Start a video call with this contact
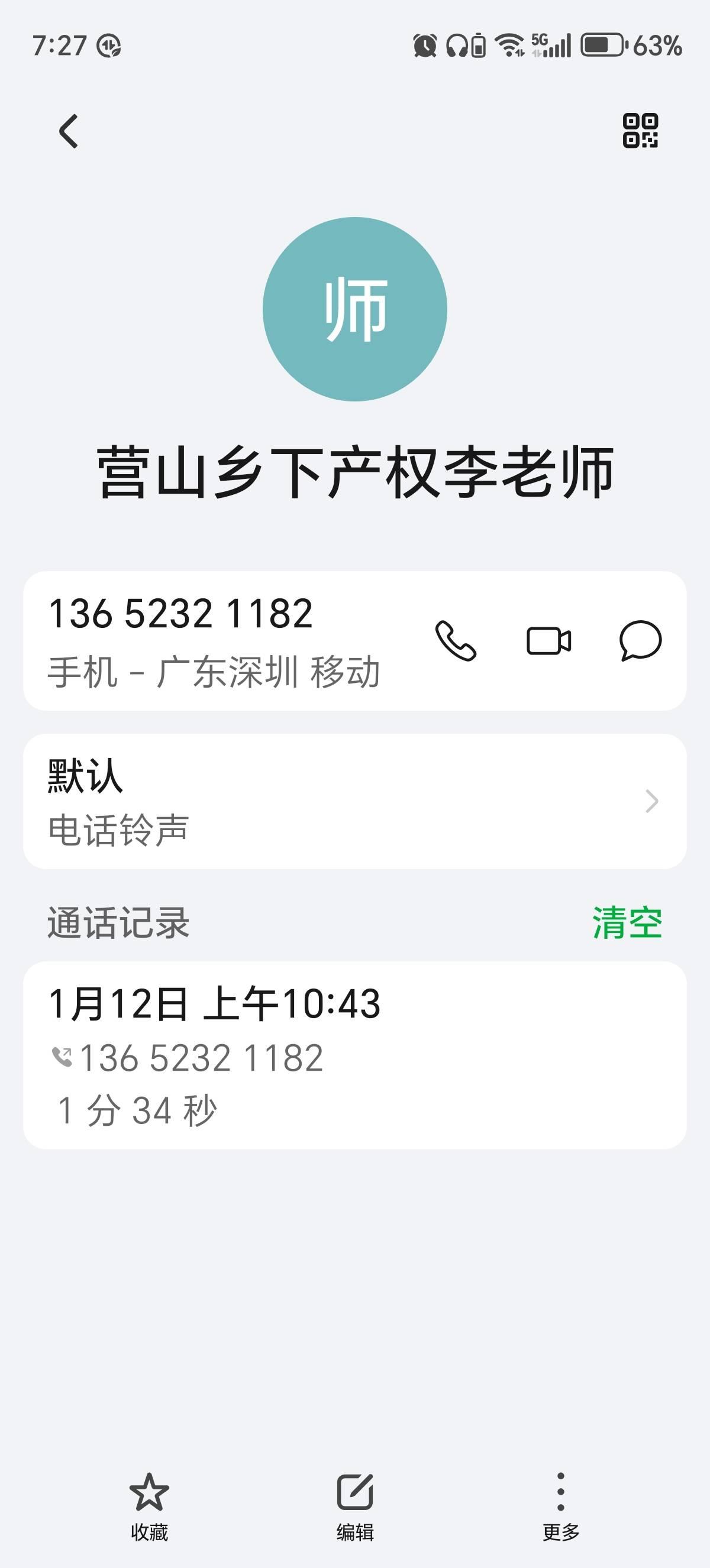 click(548, 641)
